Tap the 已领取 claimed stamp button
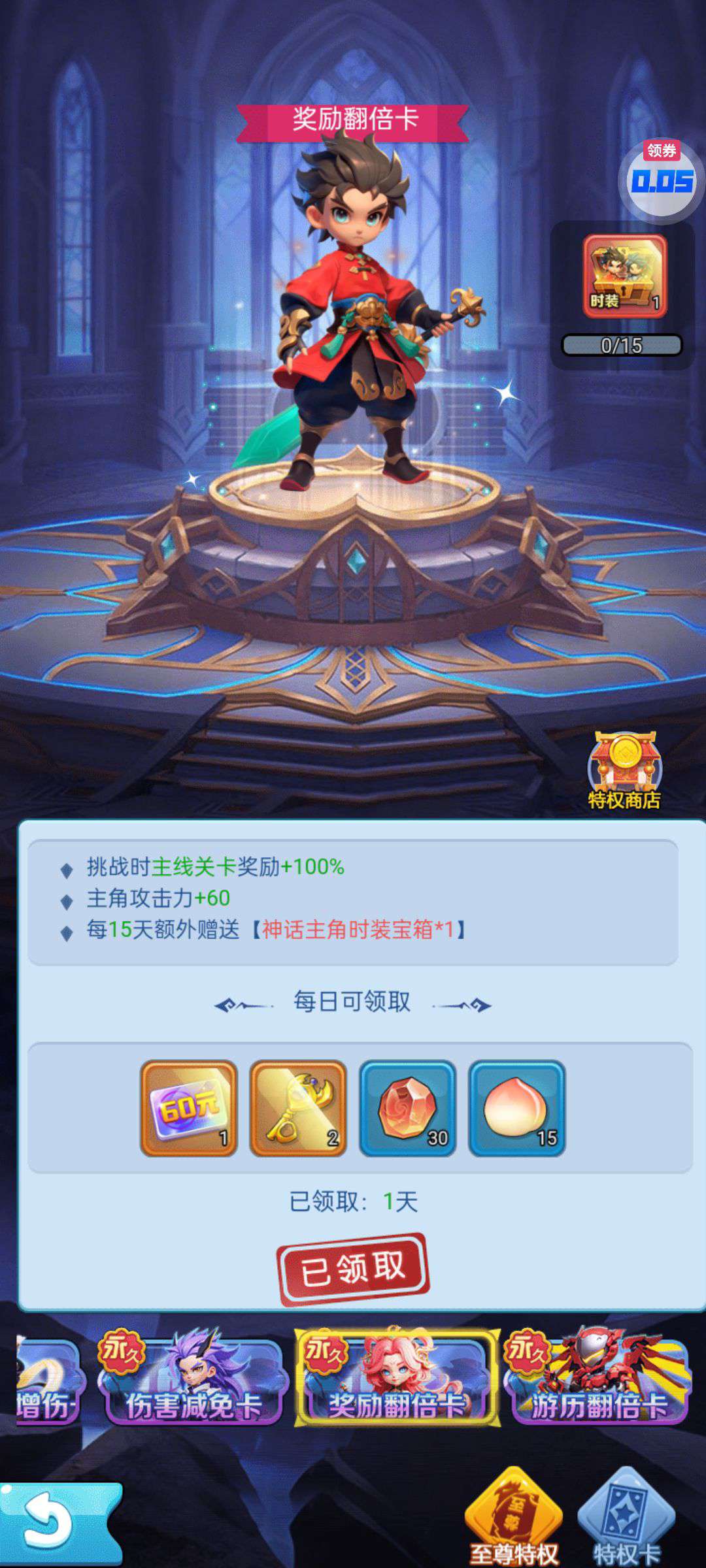Screen dimensions: 706x1568 tap(353, 1269)
